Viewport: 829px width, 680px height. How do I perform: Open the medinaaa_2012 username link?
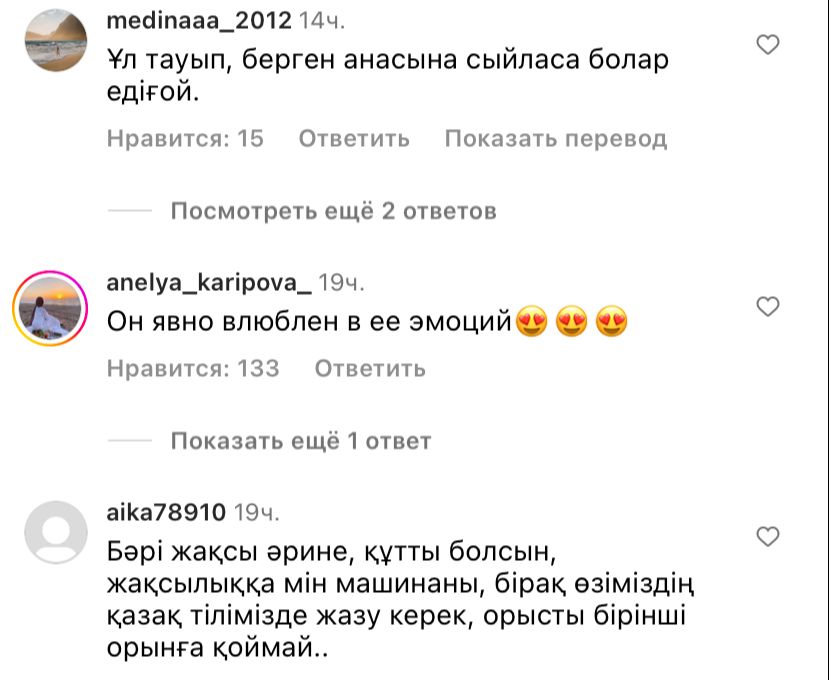(x=198, y=20)
